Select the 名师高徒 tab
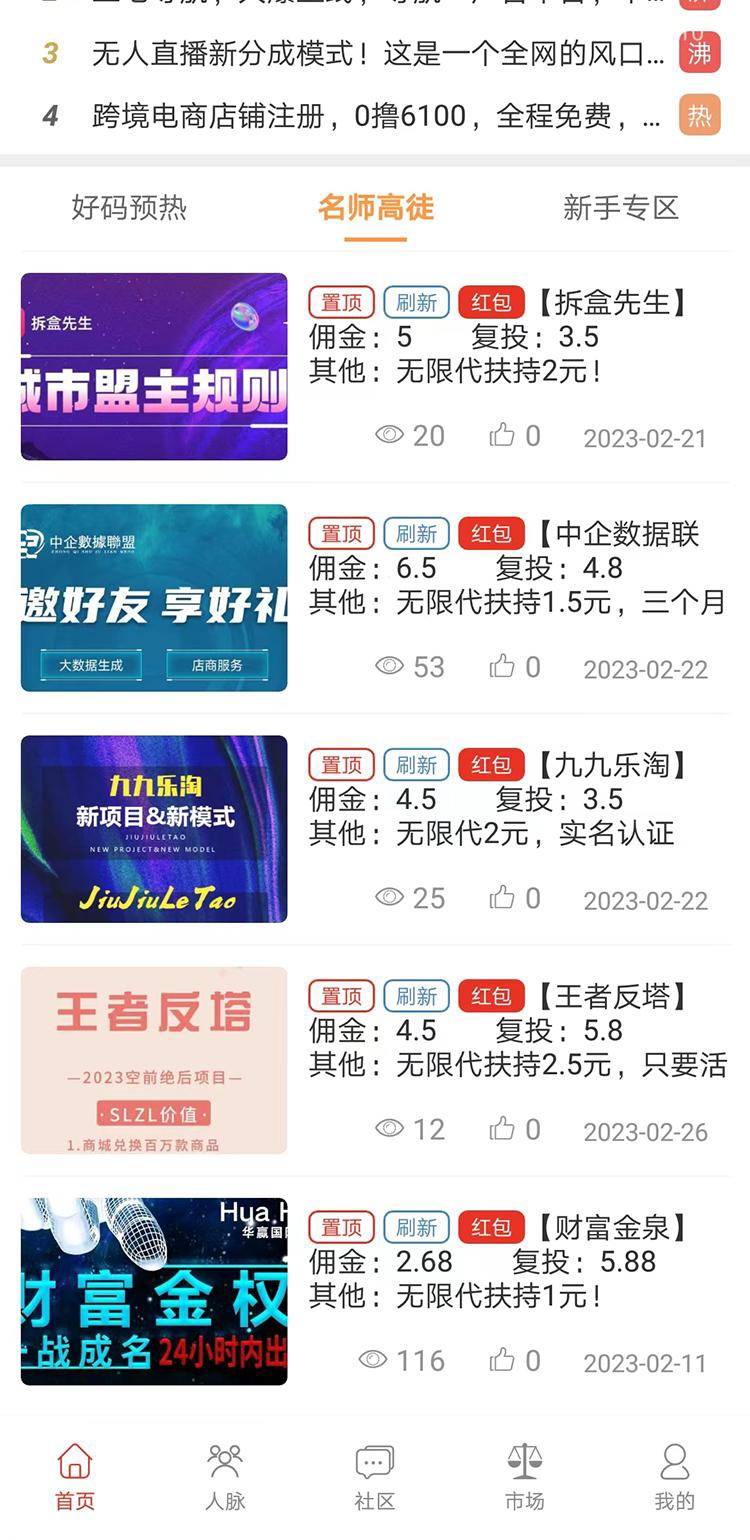This screenshot has height=1540, width=750. click(x=376, y=208)
